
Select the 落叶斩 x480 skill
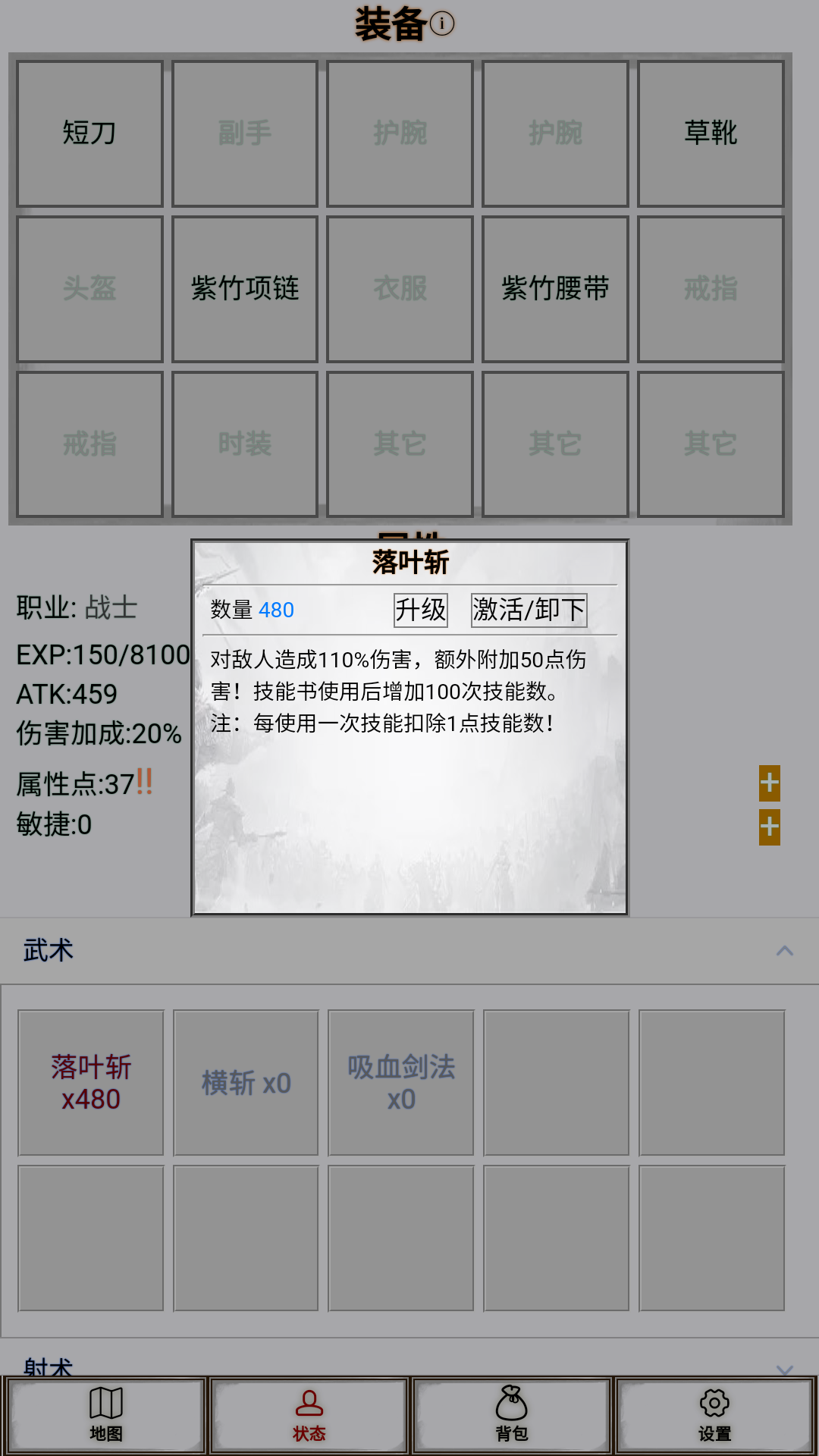point(91,1083)
